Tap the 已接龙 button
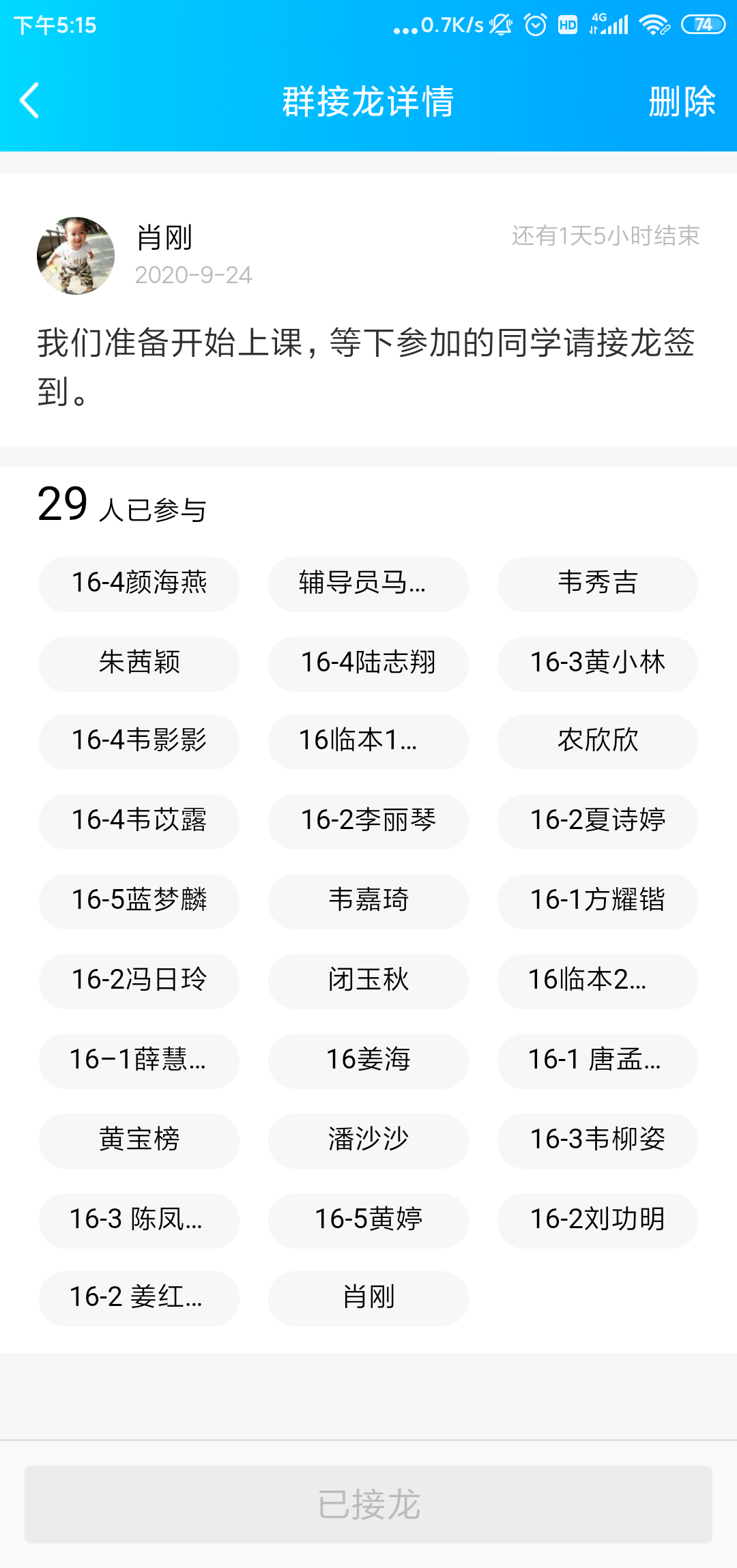Screen dimensions: 737x1568 point(369,1504)
